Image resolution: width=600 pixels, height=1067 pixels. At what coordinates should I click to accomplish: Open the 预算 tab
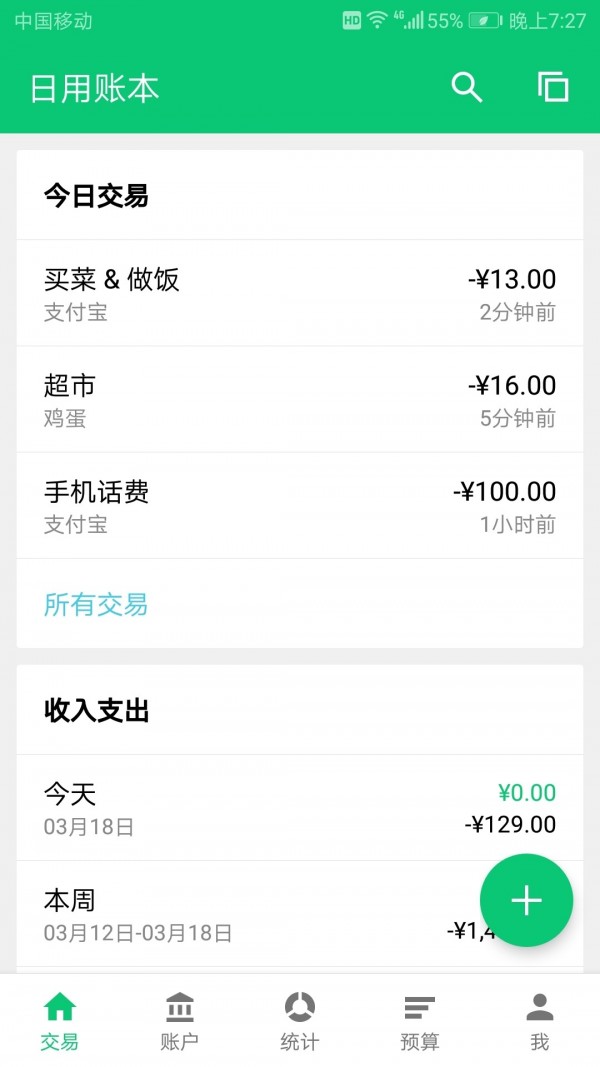pyautogui.click(x=420, y=1021)
